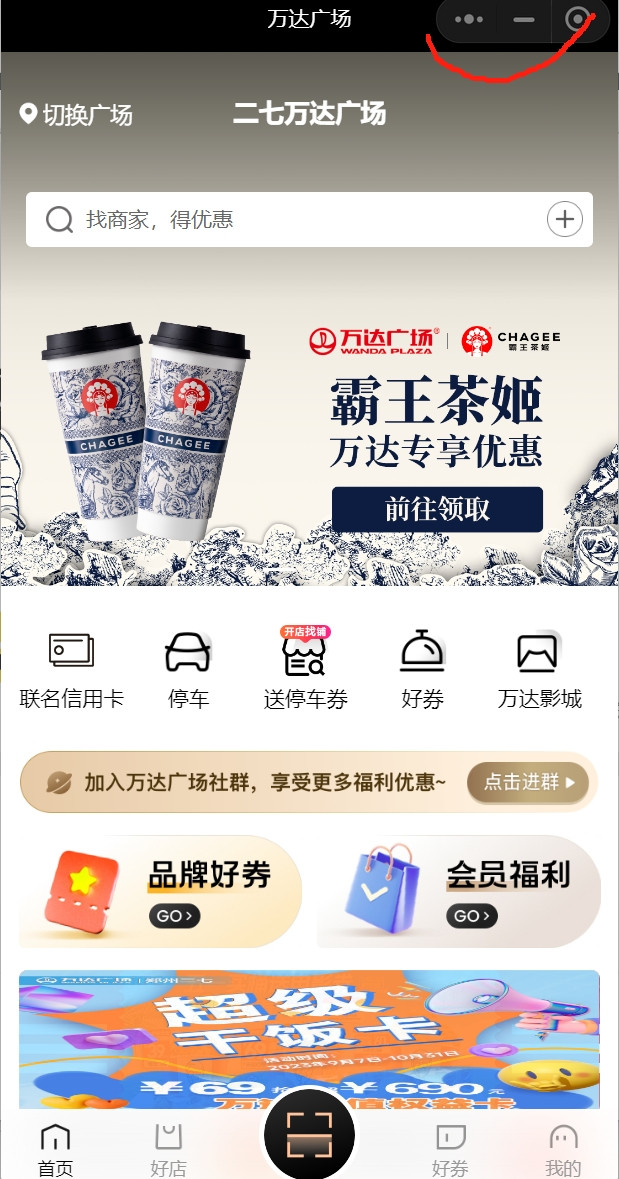Tap 切换广场 to switch plaza
Screen dimensions: 619x1179
[76, 114]
